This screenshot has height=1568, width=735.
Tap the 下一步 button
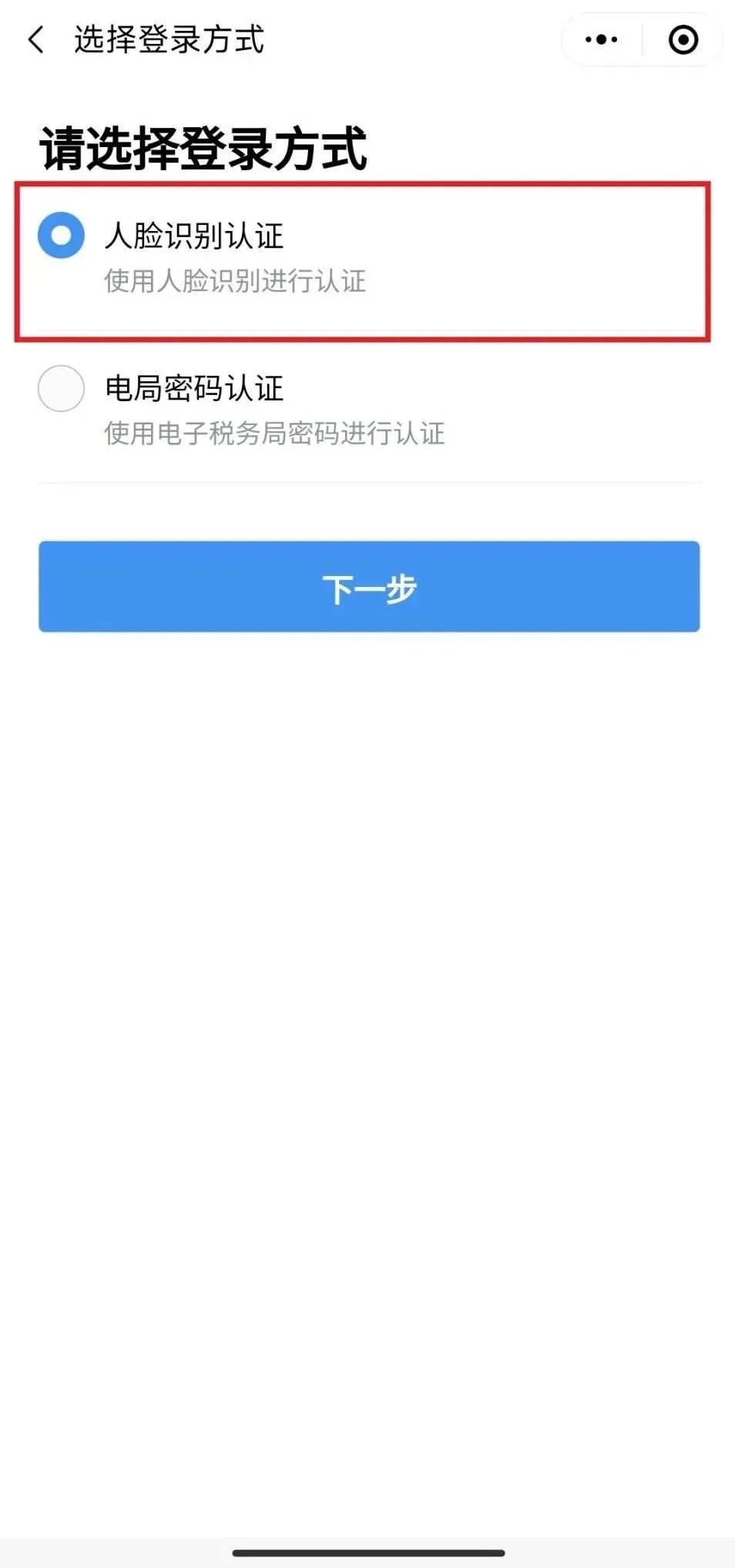click(369, 587)
